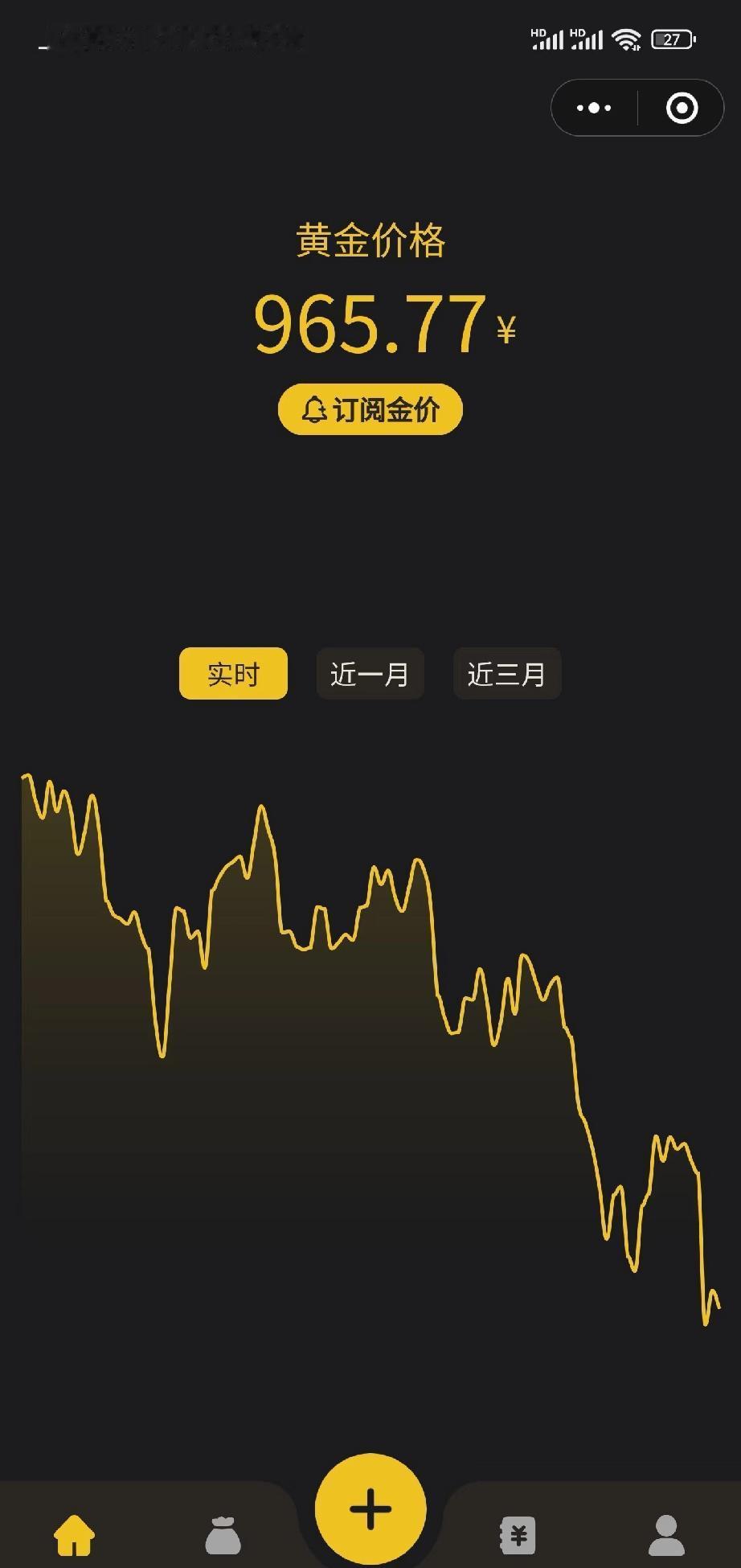
Task: Subscribe to gold price alerts (订阅金价)
Action: (370, 409)
